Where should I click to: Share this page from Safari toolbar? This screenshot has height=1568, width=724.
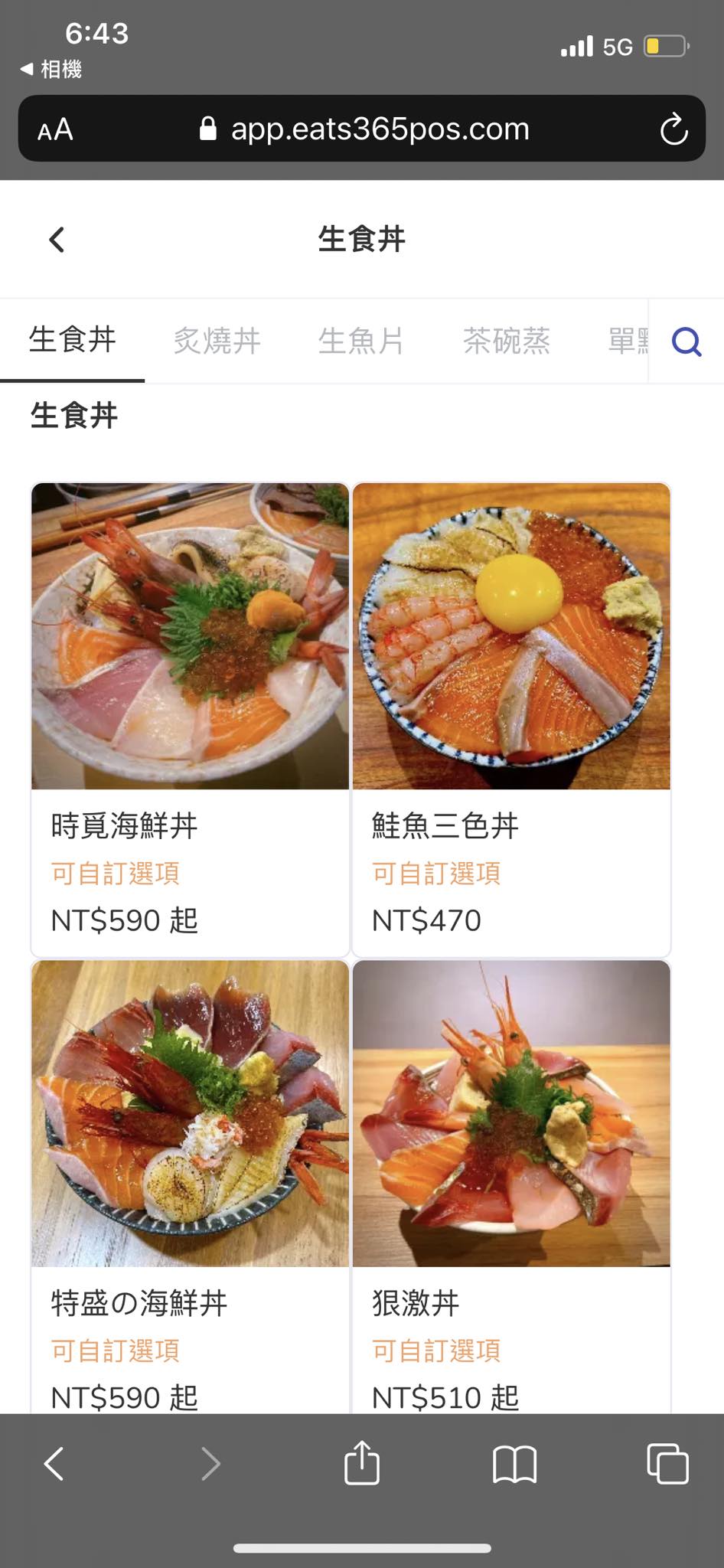[x=362, y=1463]
